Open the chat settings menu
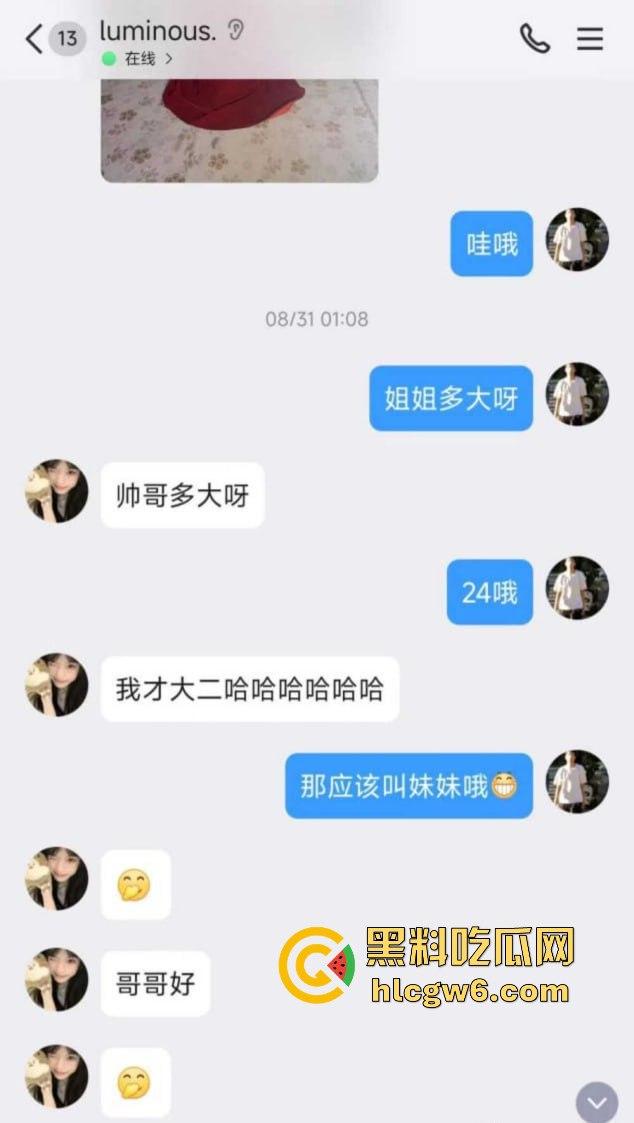The width and height of the screenshot is (634, 1123). coord(590,39)
